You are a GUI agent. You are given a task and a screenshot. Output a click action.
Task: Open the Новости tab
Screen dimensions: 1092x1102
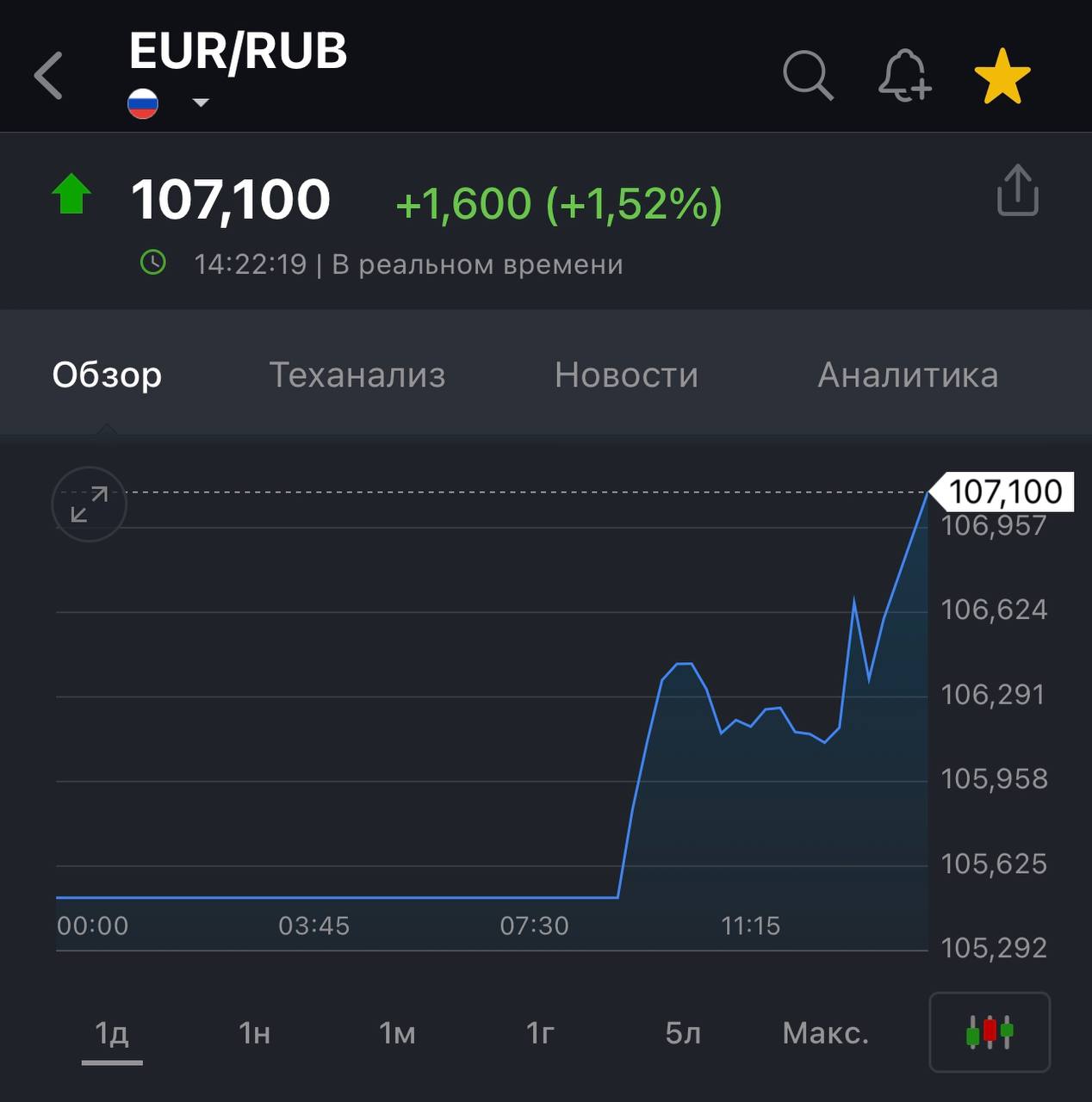click(x=626, y=375)
